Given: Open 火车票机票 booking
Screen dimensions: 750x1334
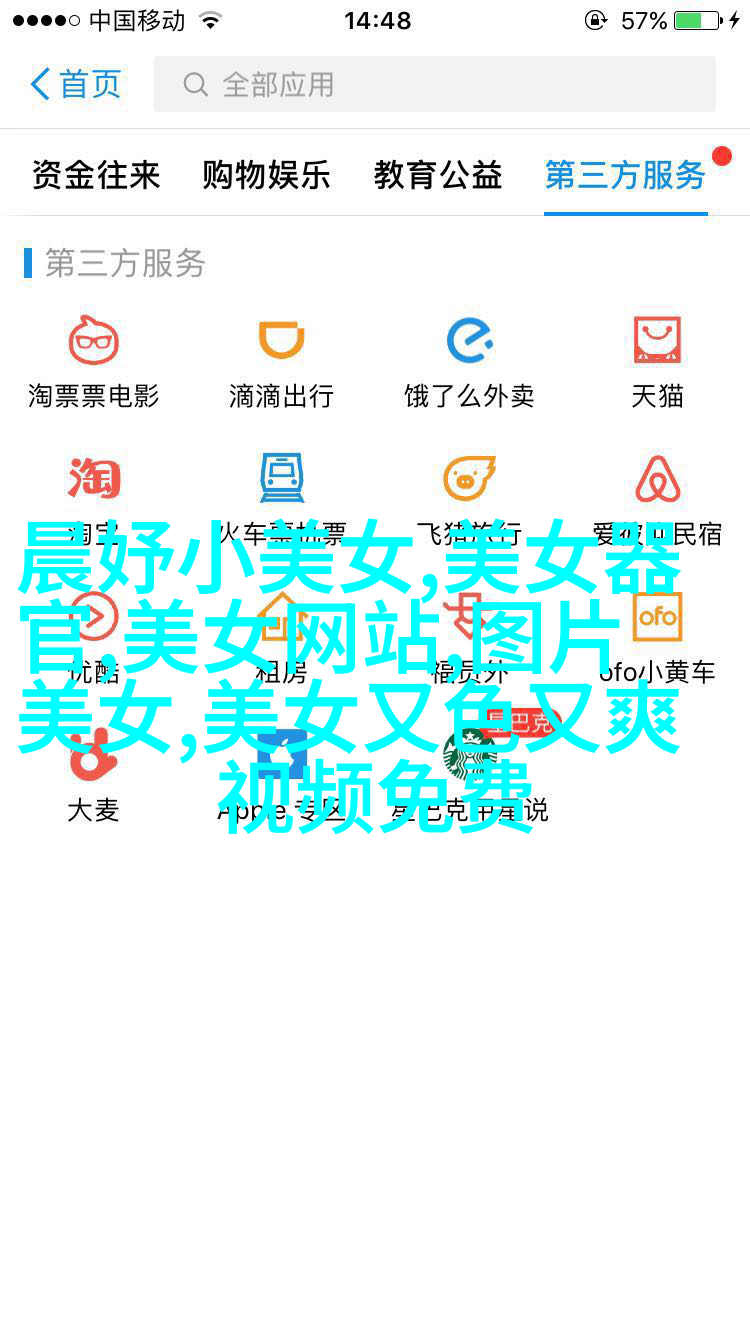Looking at the screenshot, I should pyautogui.click(x=281, y=480).
